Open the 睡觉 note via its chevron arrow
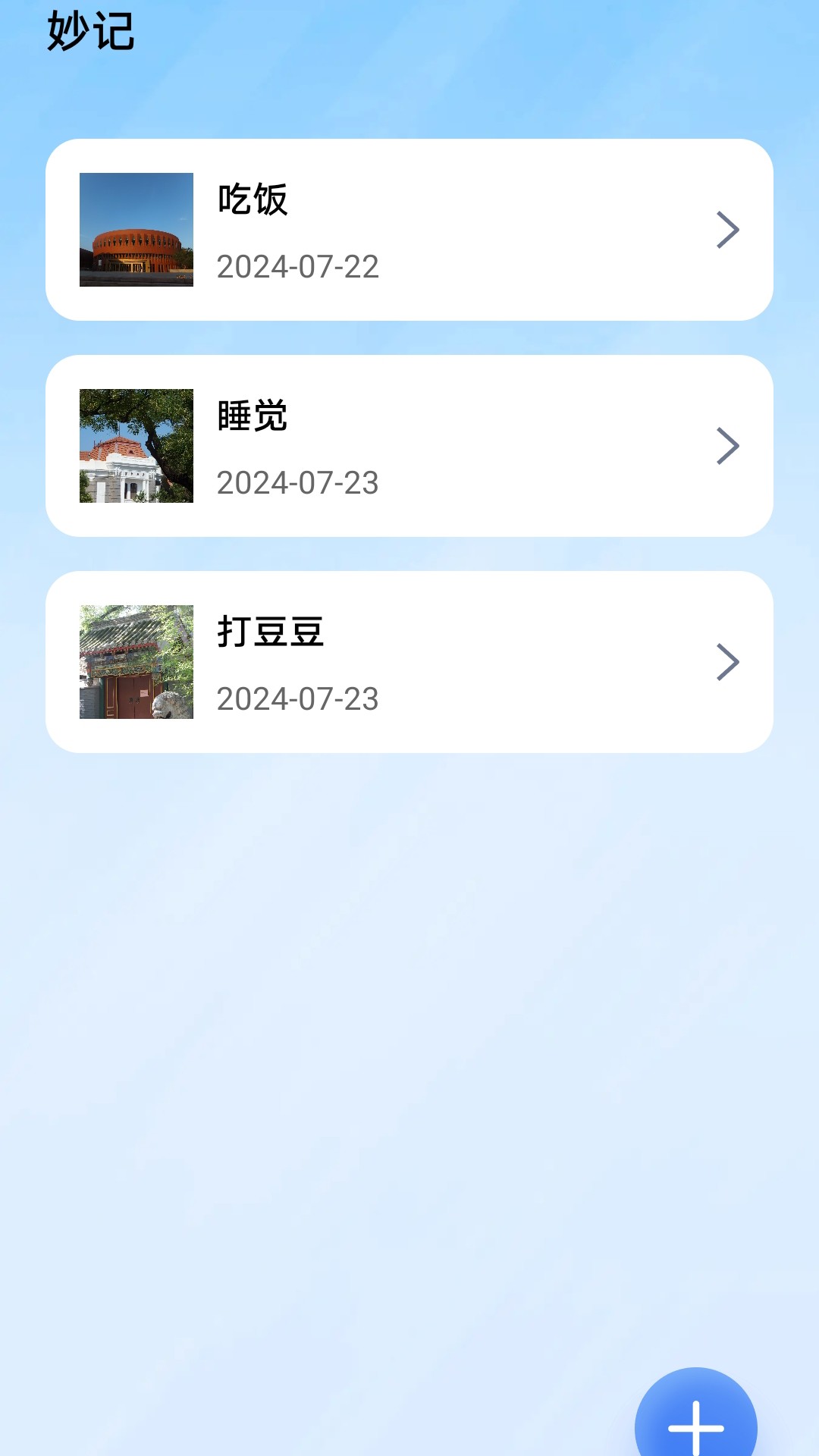The width and height of the screenshot is (819, 1456). coord(728,445)
